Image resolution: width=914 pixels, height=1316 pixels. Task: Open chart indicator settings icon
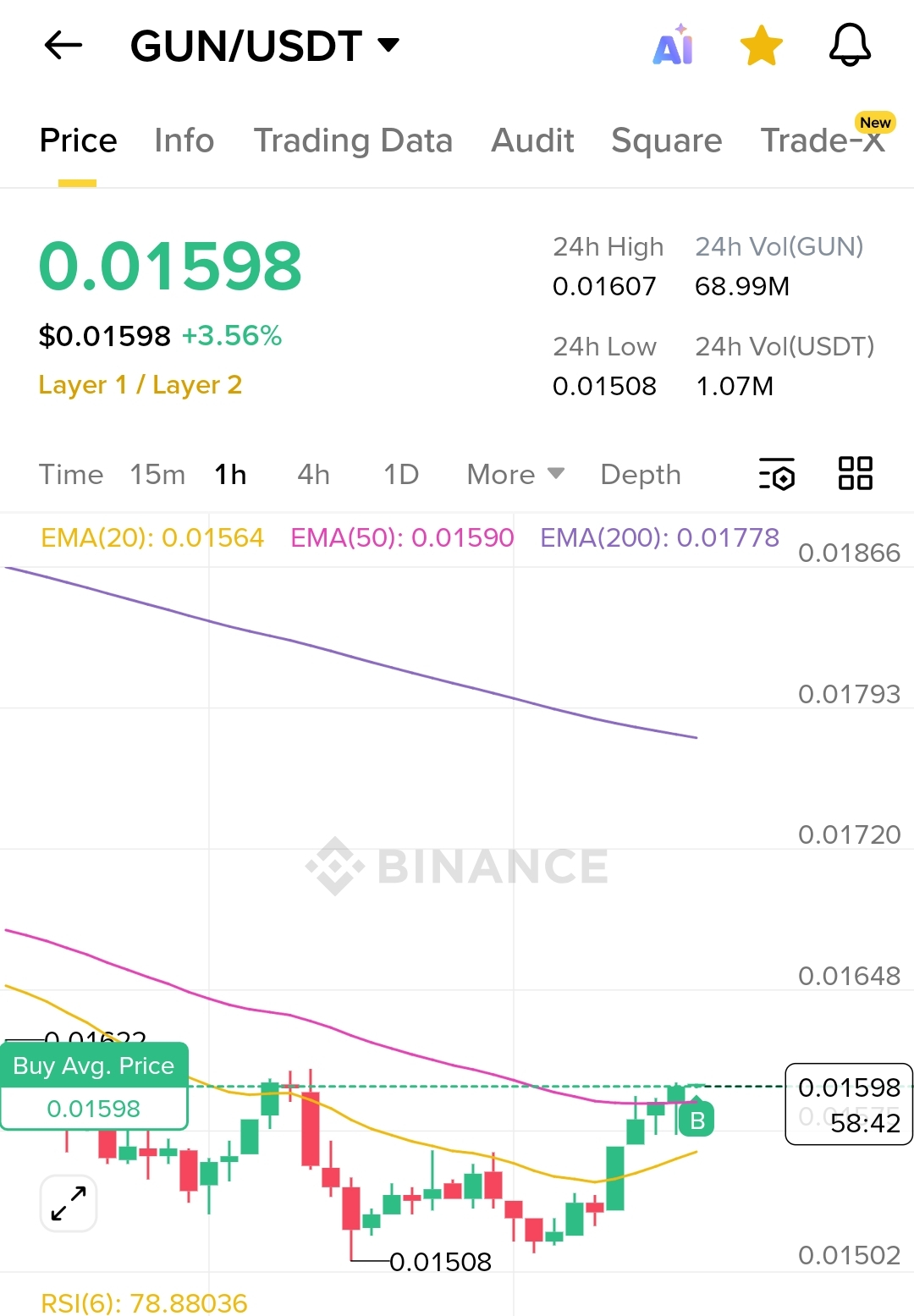pyautogui.click(x=776, y=474)
